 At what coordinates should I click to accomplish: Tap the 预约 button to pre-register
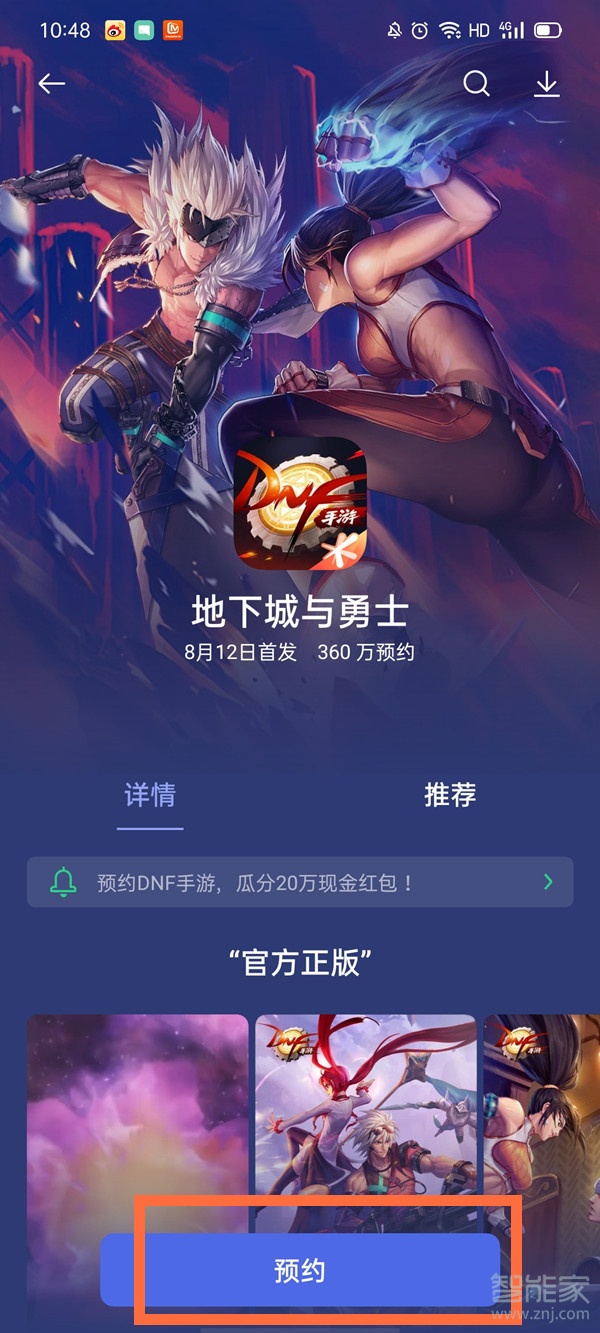pos(300,1270)
